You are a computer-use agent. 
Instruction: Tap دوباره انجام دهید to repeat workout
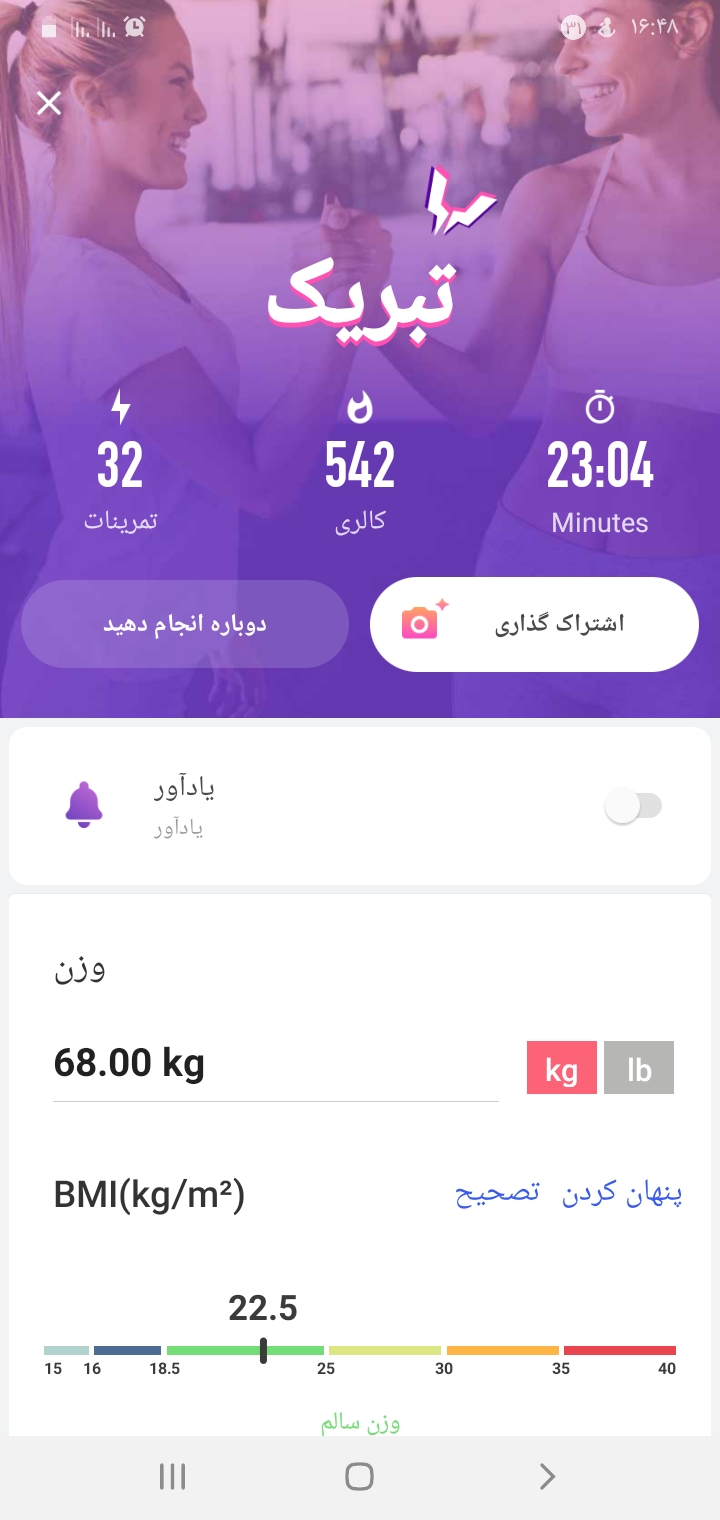185,624
